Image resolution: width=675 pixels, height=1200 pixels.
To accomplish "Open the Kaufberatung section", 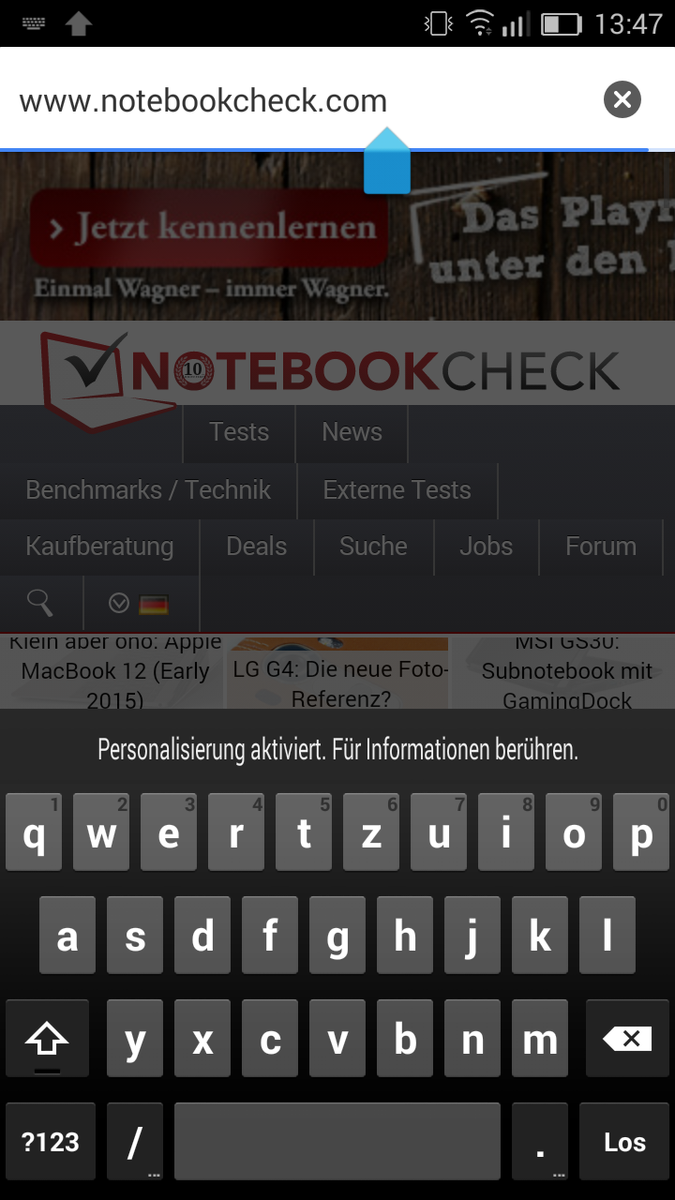I will point(99,547).
